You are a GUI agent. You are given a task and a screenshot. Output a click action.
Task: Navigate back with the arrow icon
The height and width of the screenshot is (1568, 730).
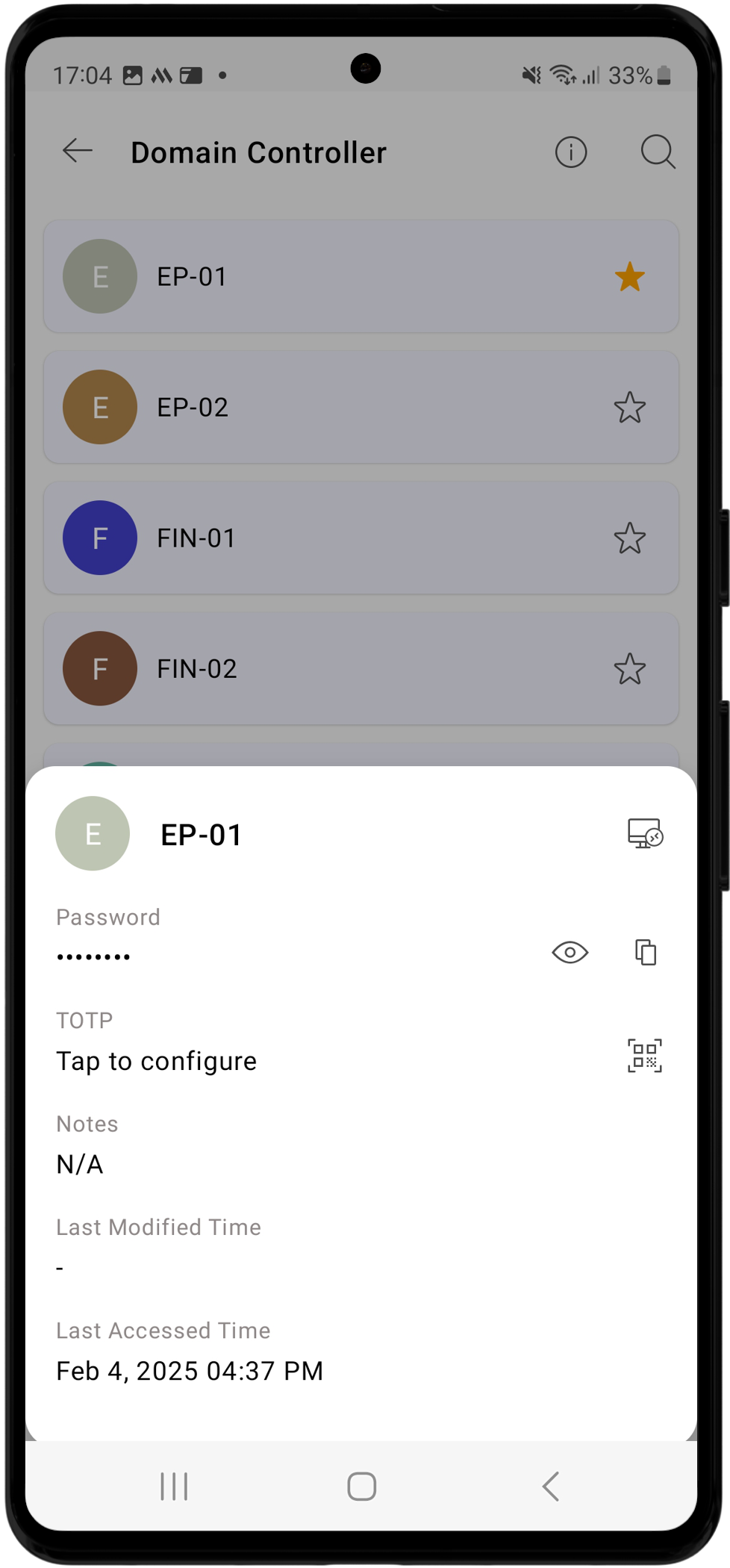[x=77, y=150]
